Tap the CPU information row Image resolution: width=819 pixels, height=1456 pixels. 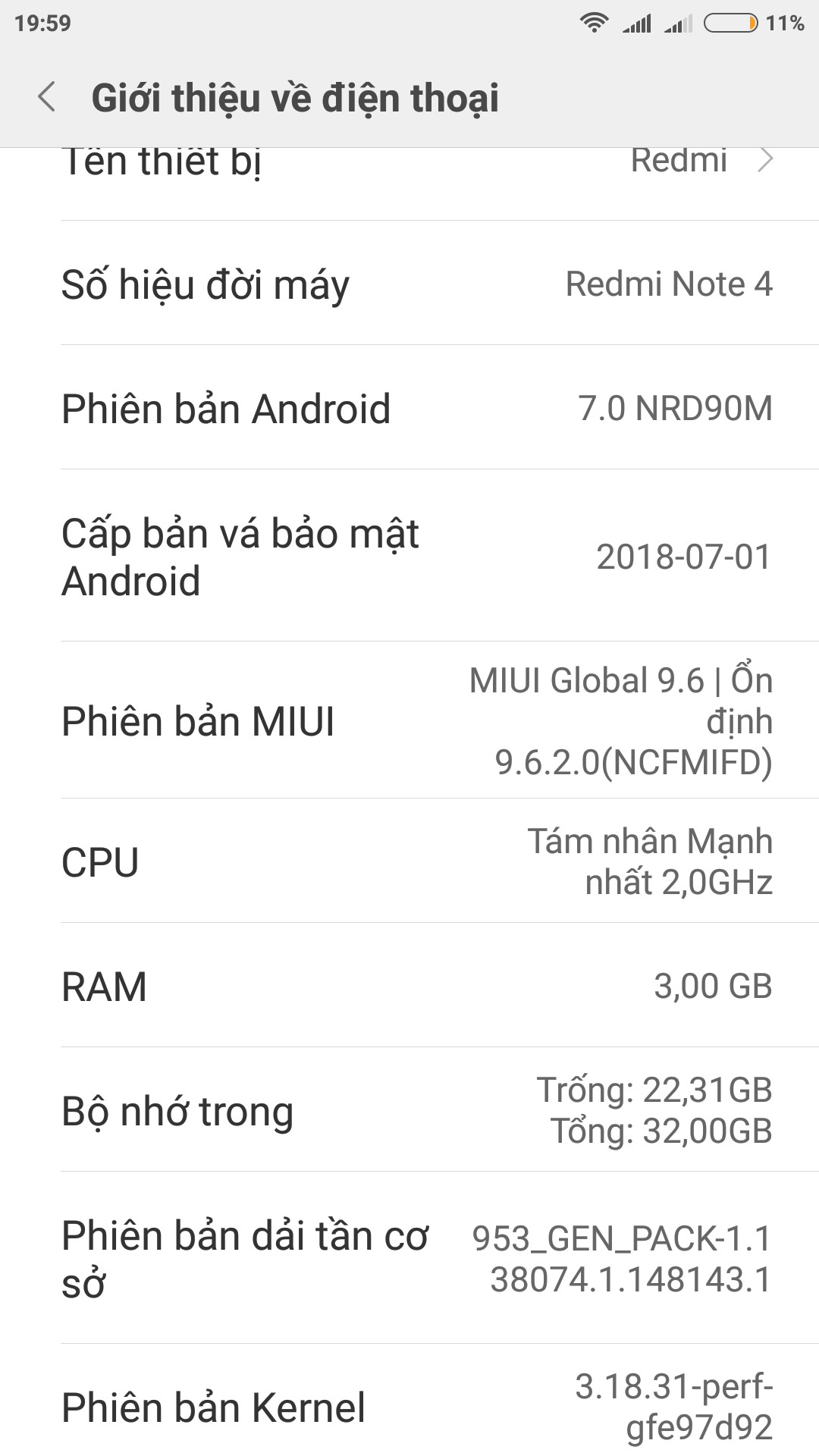(x=409, y=861)
